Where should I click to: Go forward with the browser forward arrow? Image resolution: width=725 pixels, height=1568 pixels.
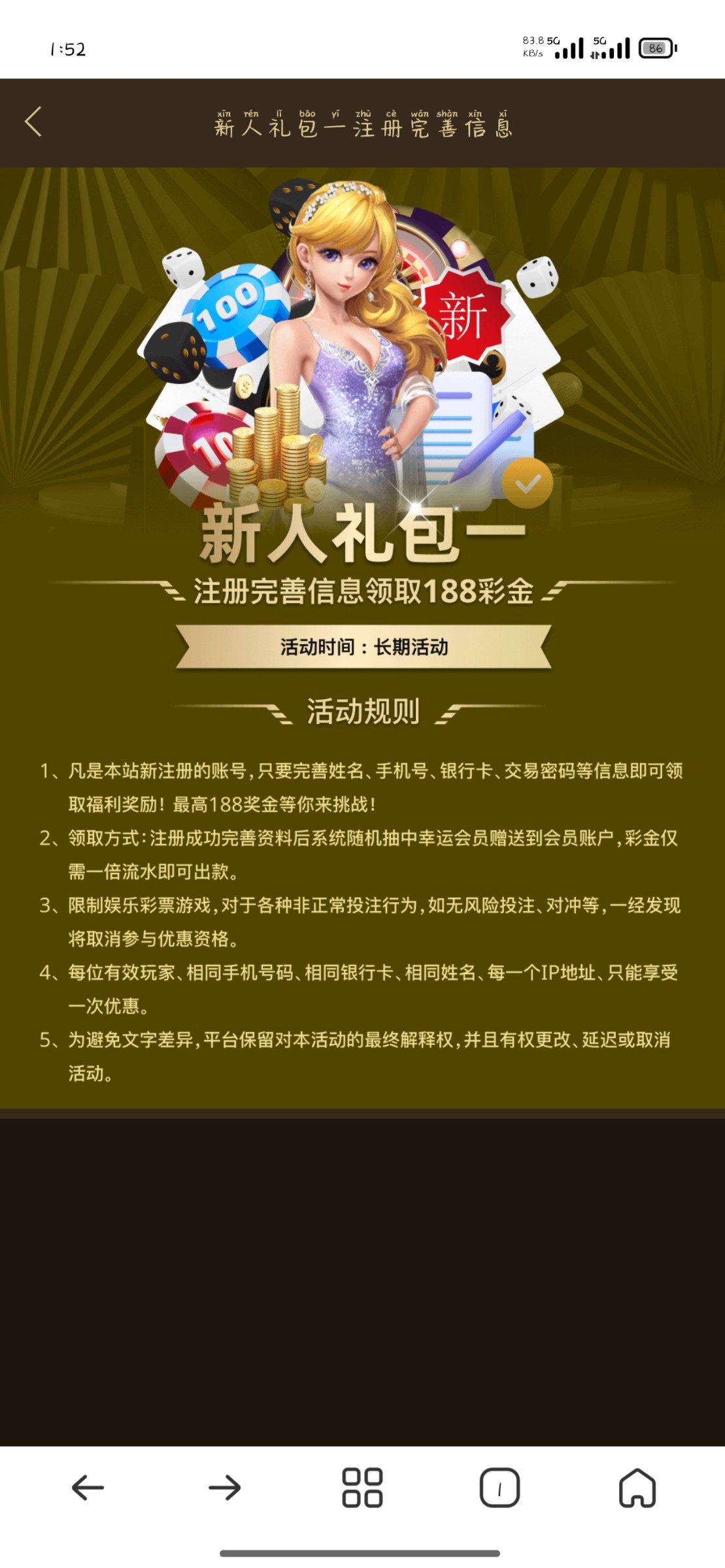pos(225,1488)
